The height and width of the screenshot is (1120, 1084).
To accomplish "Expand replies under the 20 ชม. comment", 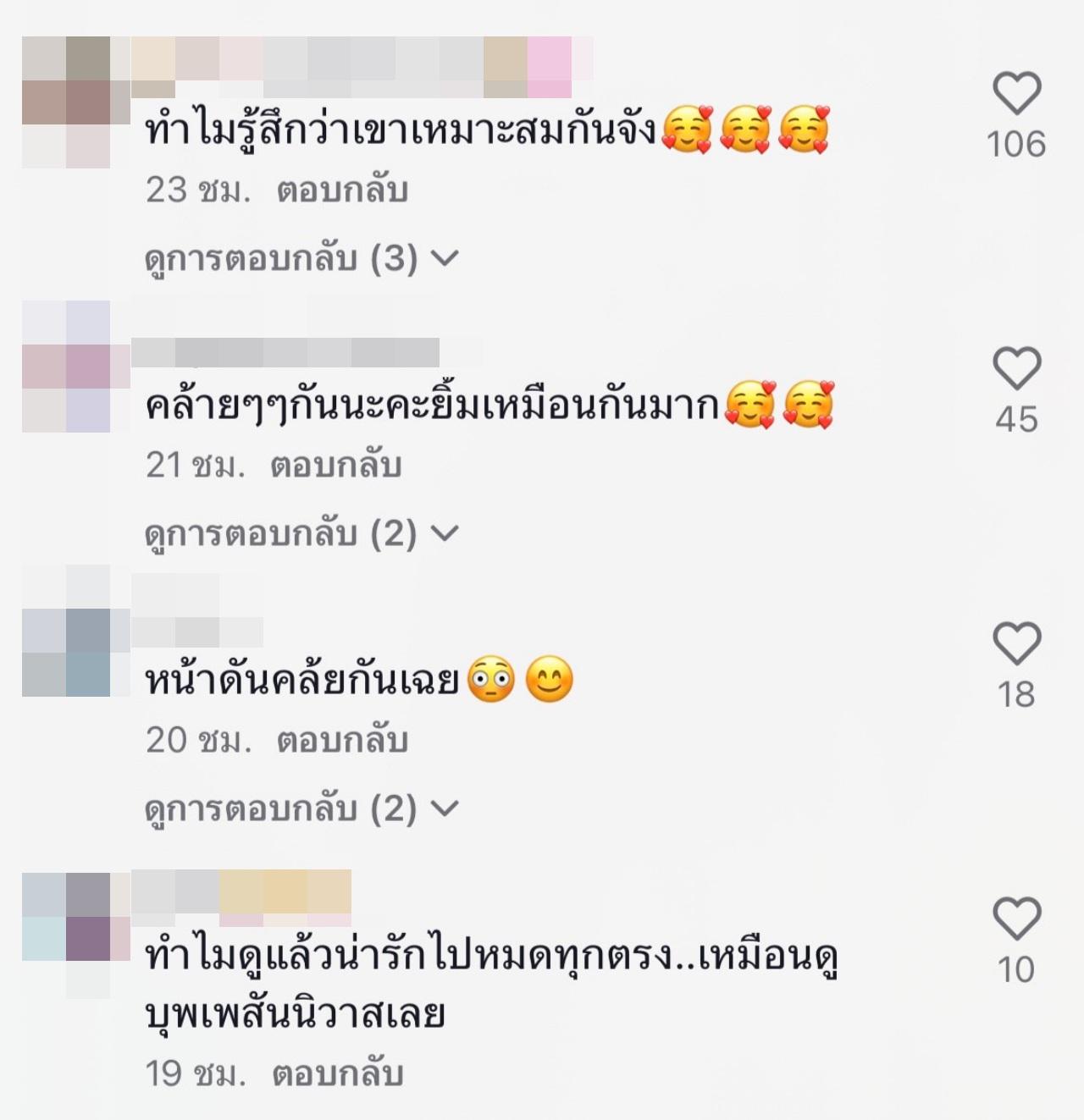I will coord(301,808).
